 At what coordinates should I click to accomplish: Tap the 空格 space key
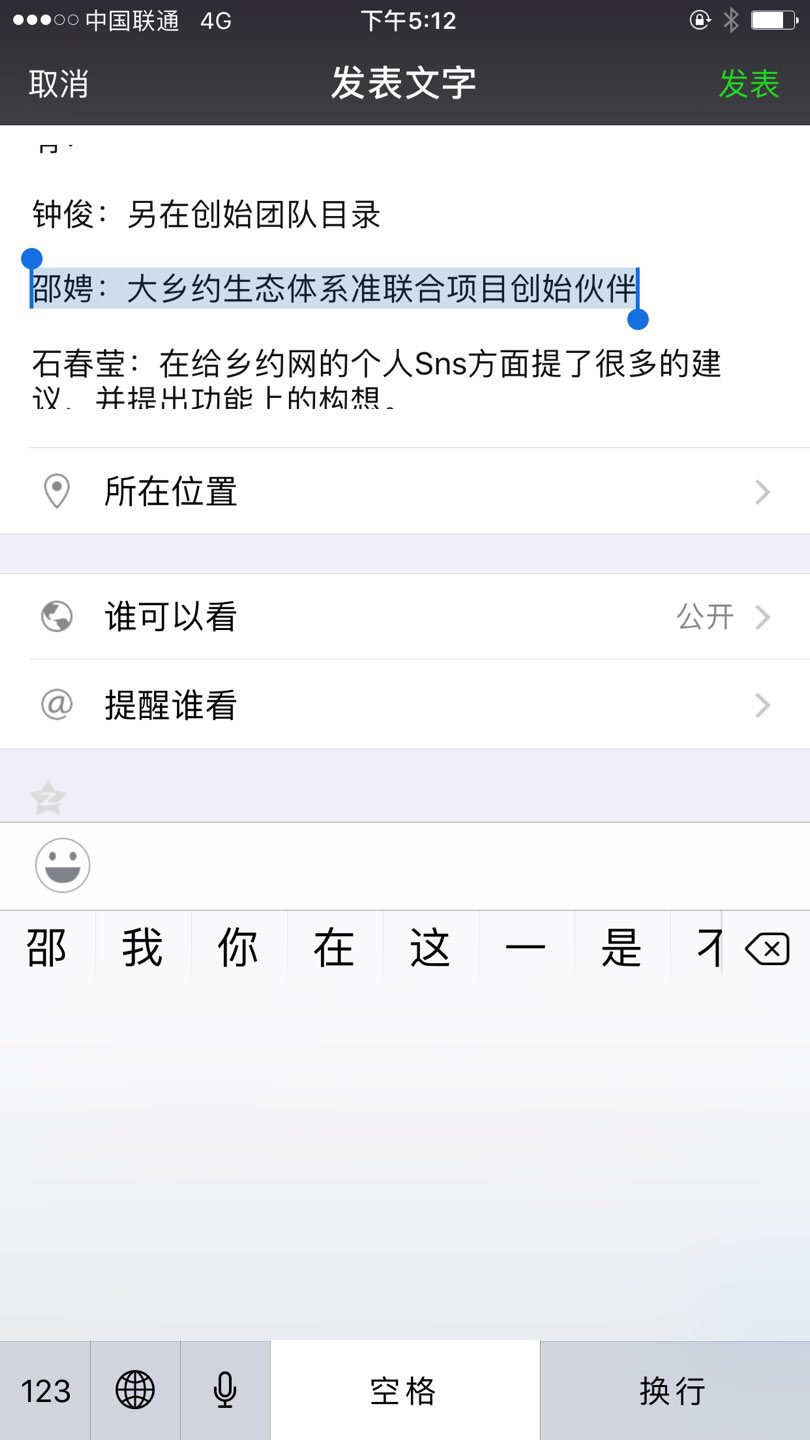[404, 1391]
